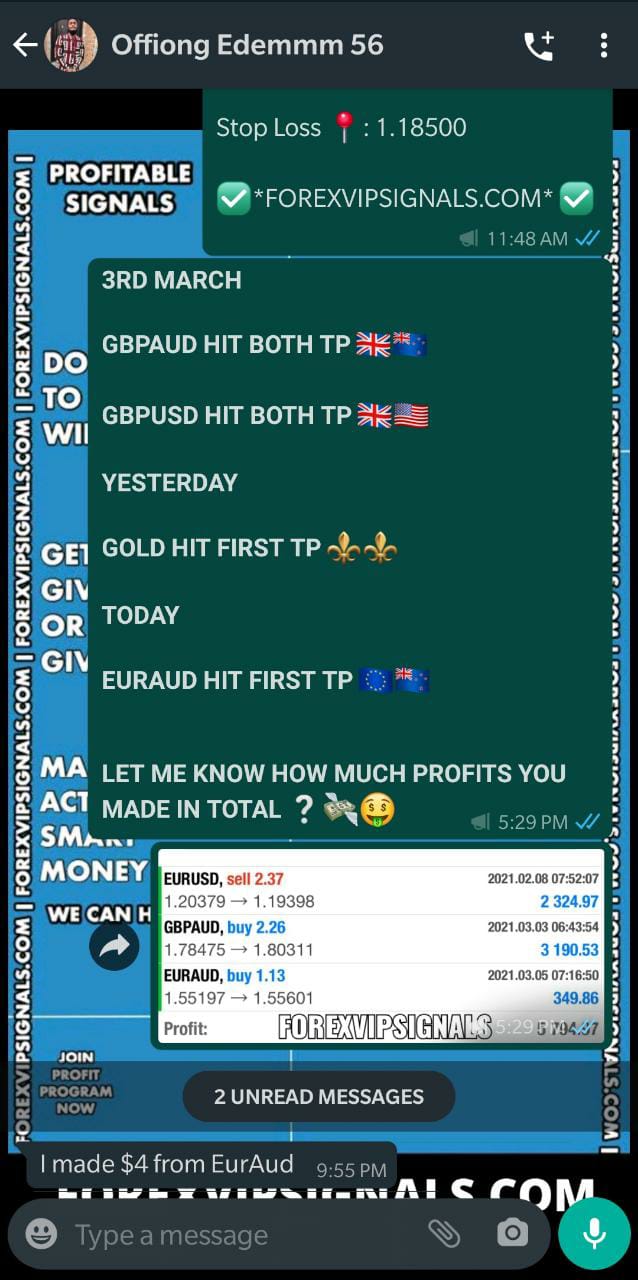The height and width of the screenshot is (1280, 638).
Task: Go back to the chat list
Action: (24, 45)
